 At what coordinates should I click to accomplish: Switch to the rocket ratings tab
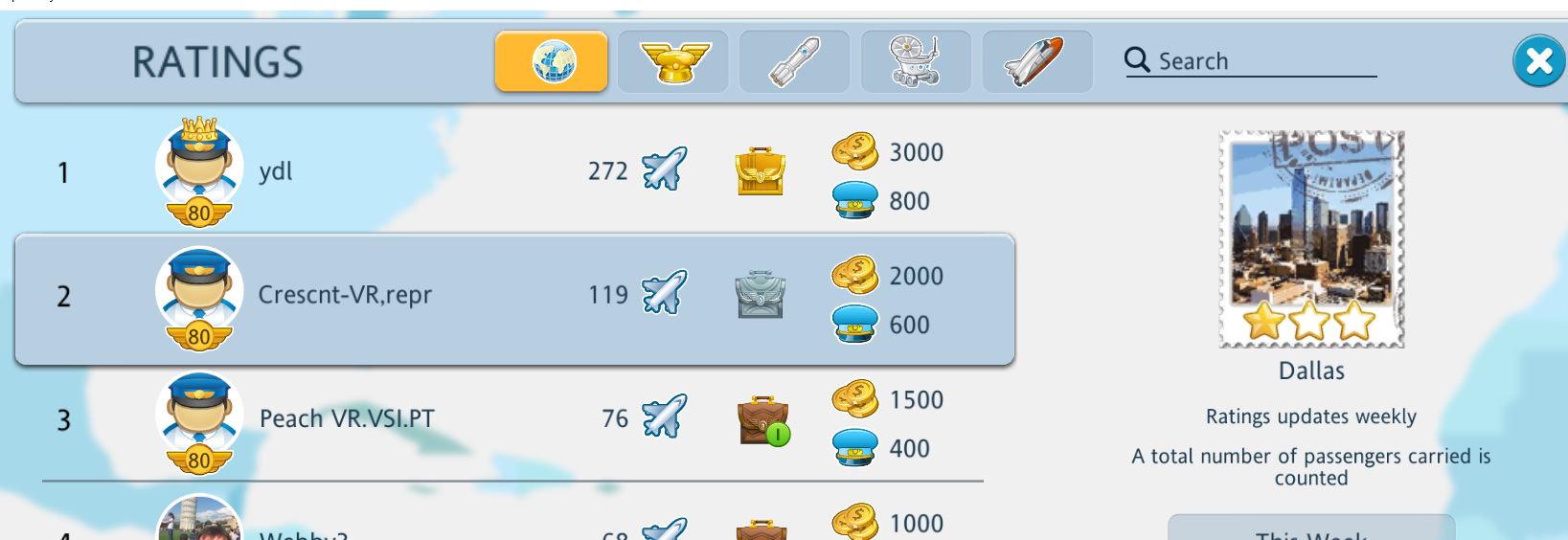click(794, 62)
